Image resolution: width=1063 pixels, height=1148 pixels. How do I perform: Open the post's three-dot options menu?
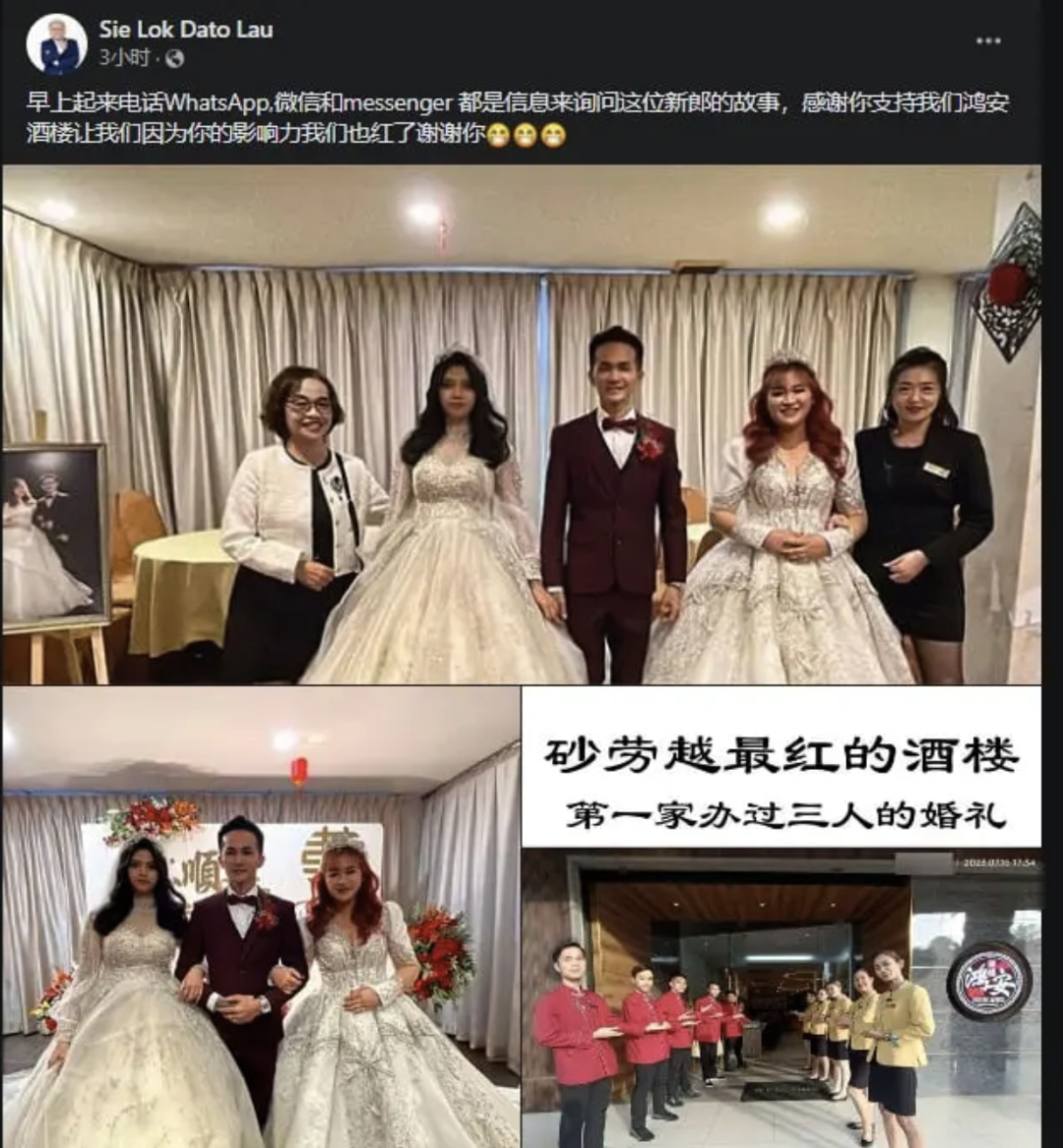pyautogui.click(x=988, y=41)
